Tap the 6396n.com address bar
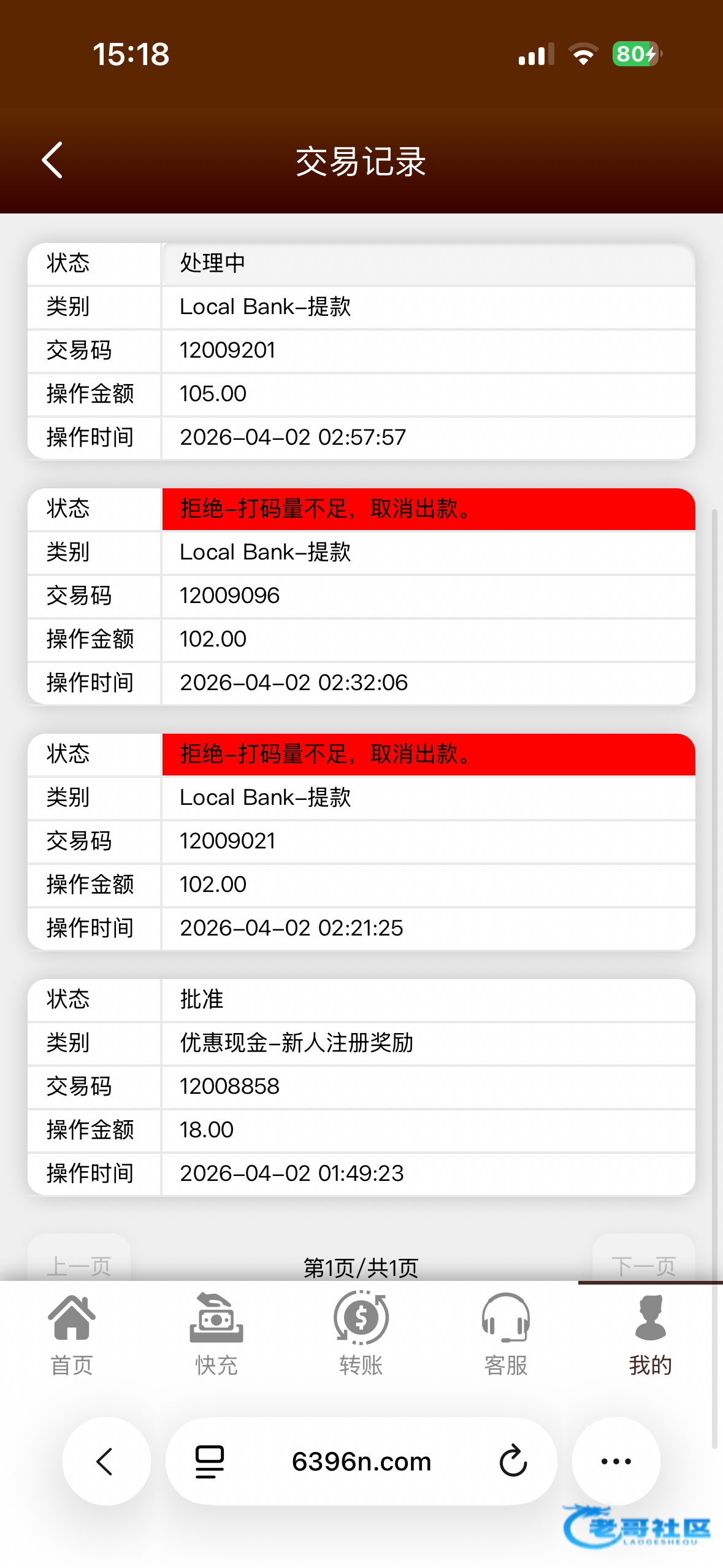This screenshot has height=1568, width=723. click(x=361, y=1461)
